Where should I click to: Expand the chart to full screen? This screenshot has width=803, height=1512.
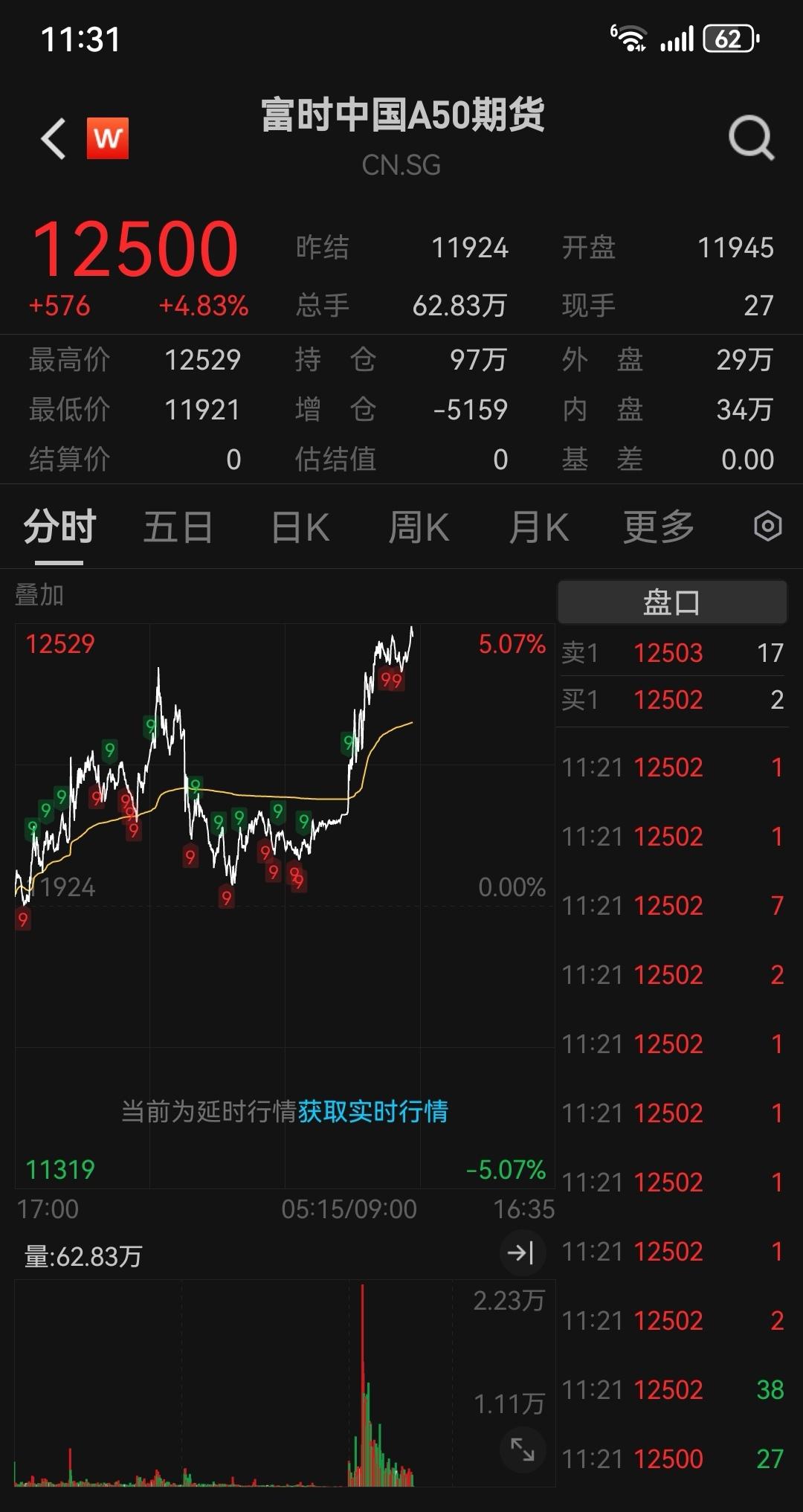pyautogui.click(x=523, y=1450)
